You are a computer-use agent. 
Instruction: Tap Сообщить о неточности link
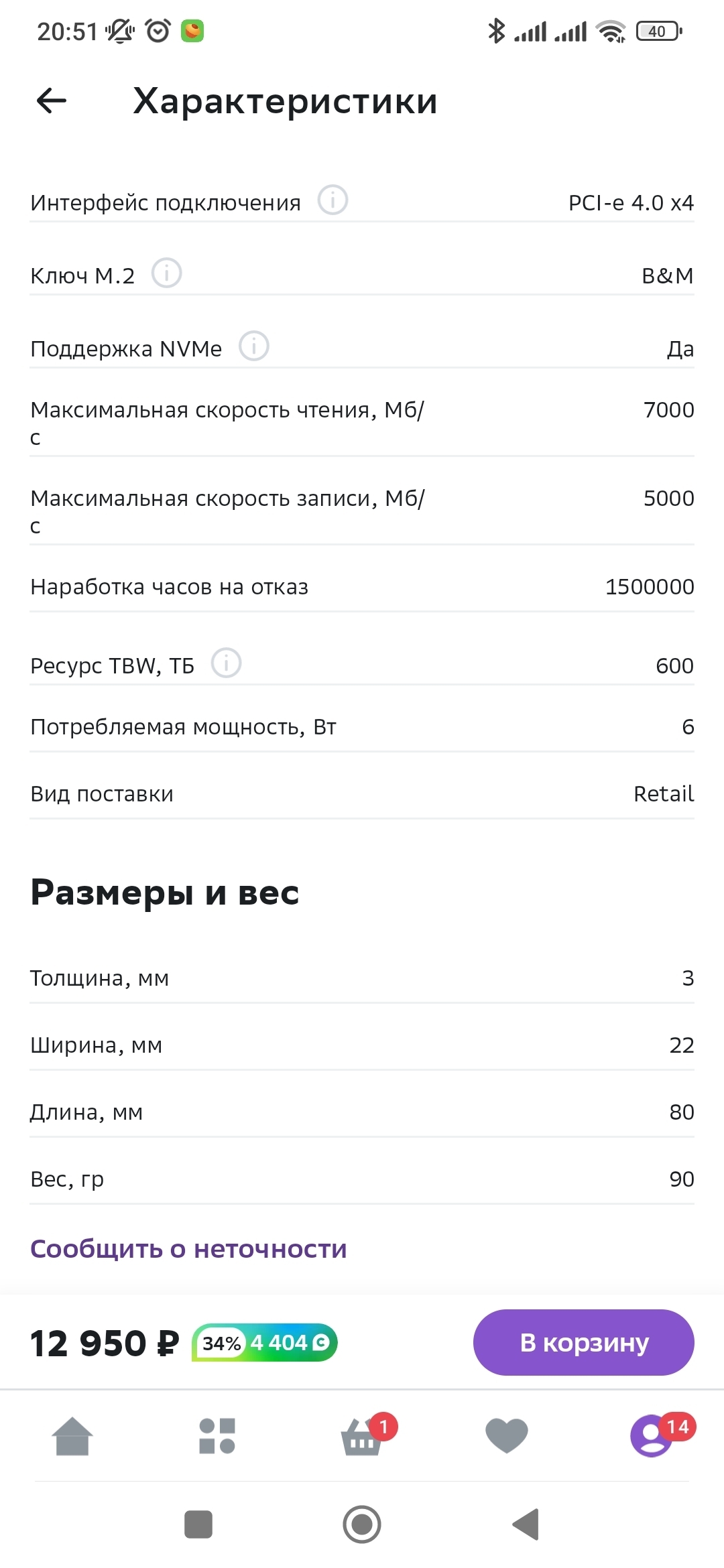[x=188, y=1248]
